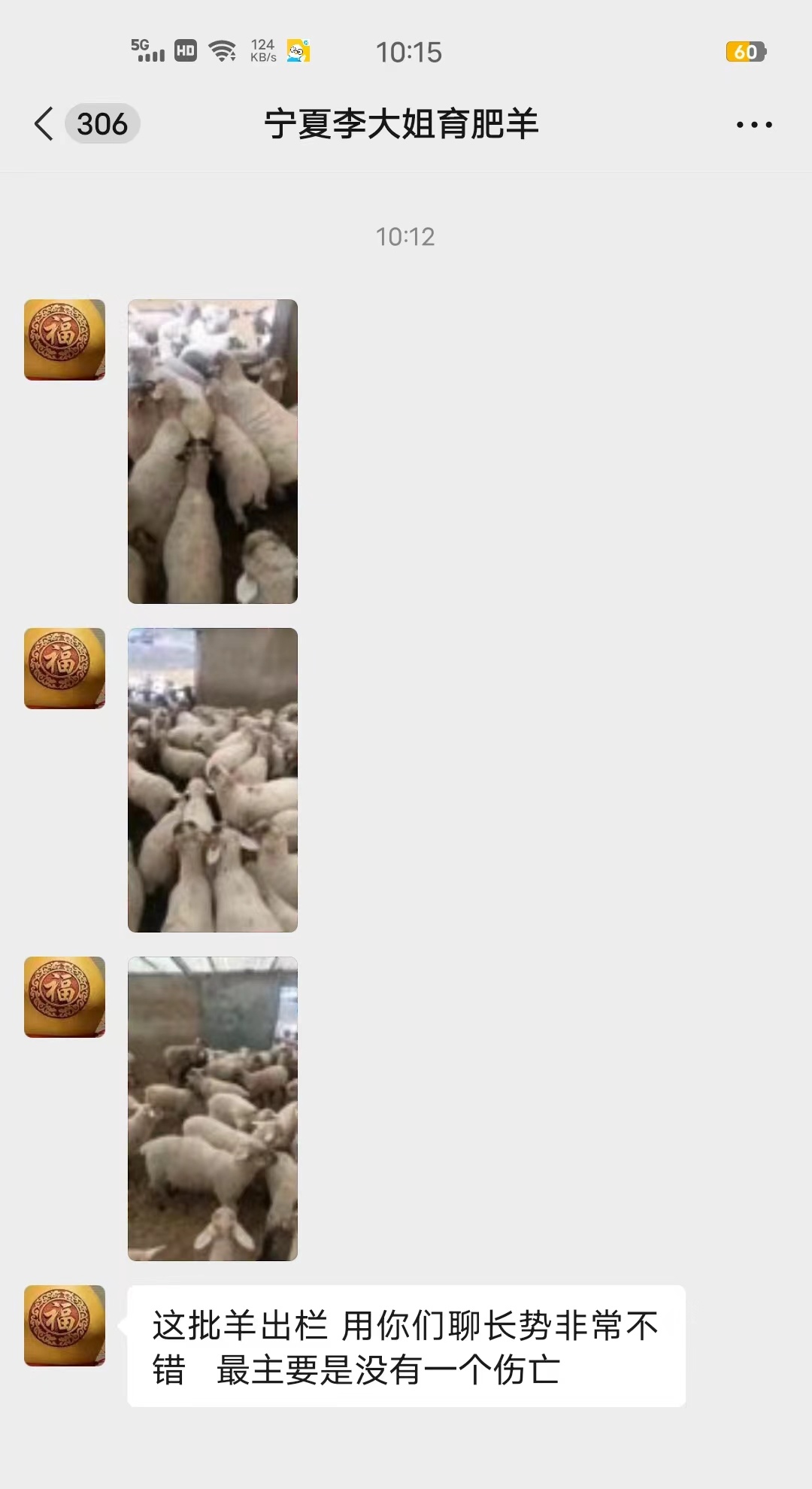This screenshot has height=1489, width=812.
Task: Open the first sheep photo
Action: [213, 451]
